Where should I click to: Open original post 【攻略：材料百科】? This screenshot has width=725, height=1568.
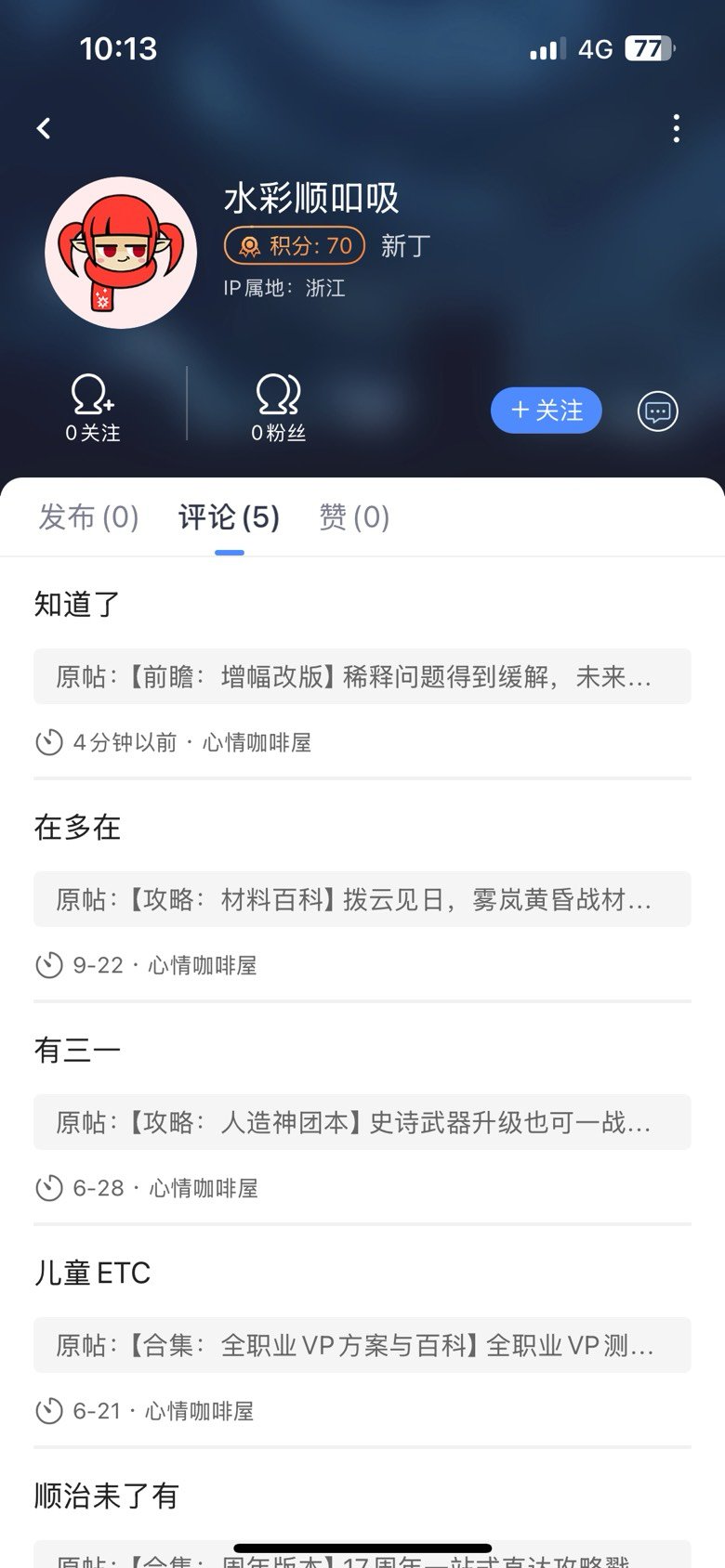click(x=362, y=899)
